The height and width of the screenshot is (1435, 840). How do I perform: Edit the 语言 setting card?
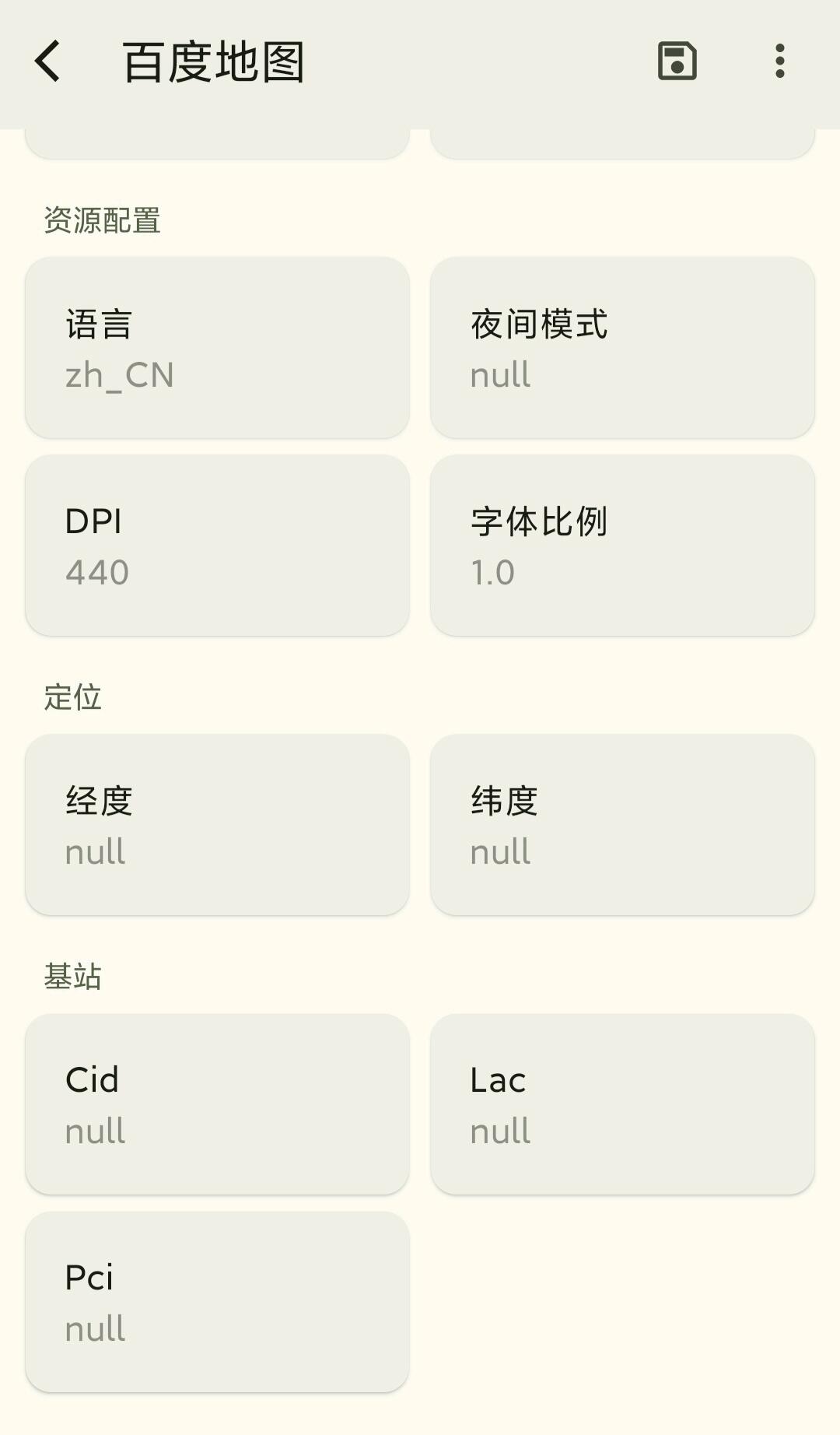tap(217, 348)
